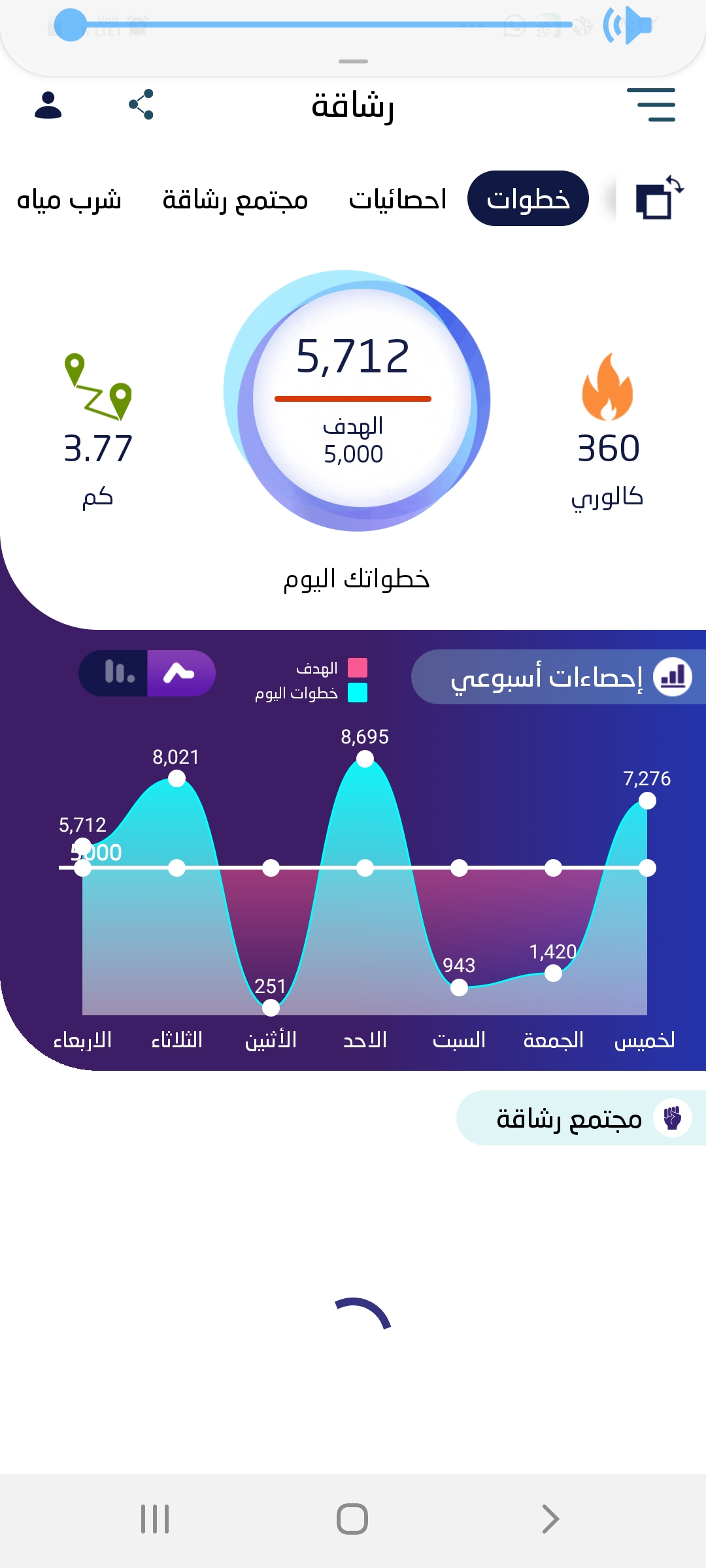706x1568 pixels.
Task: Select the خطوات tab
Action: tap(528, 199)
